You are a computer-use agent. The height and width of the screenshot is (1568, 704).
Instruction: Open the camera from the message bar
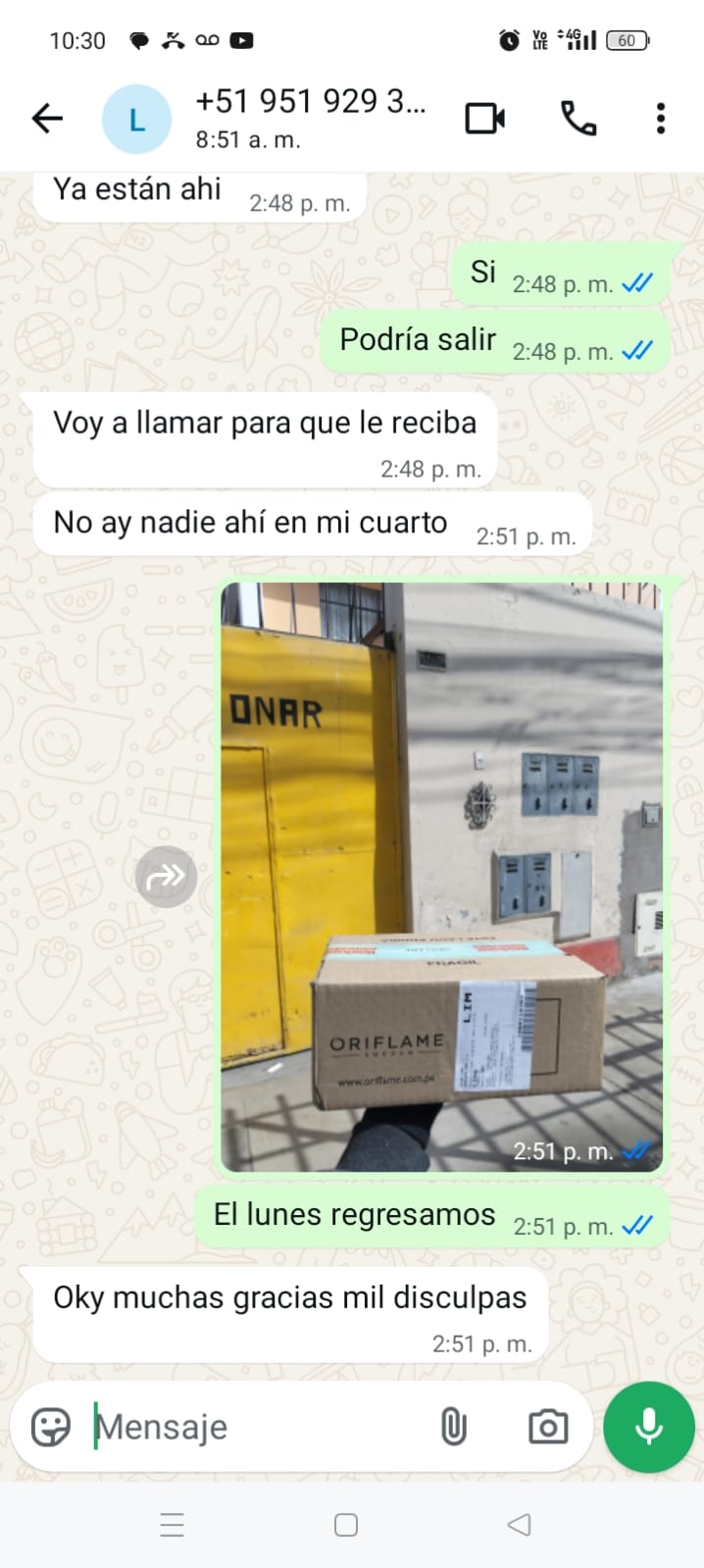[x=547, y=1427]
